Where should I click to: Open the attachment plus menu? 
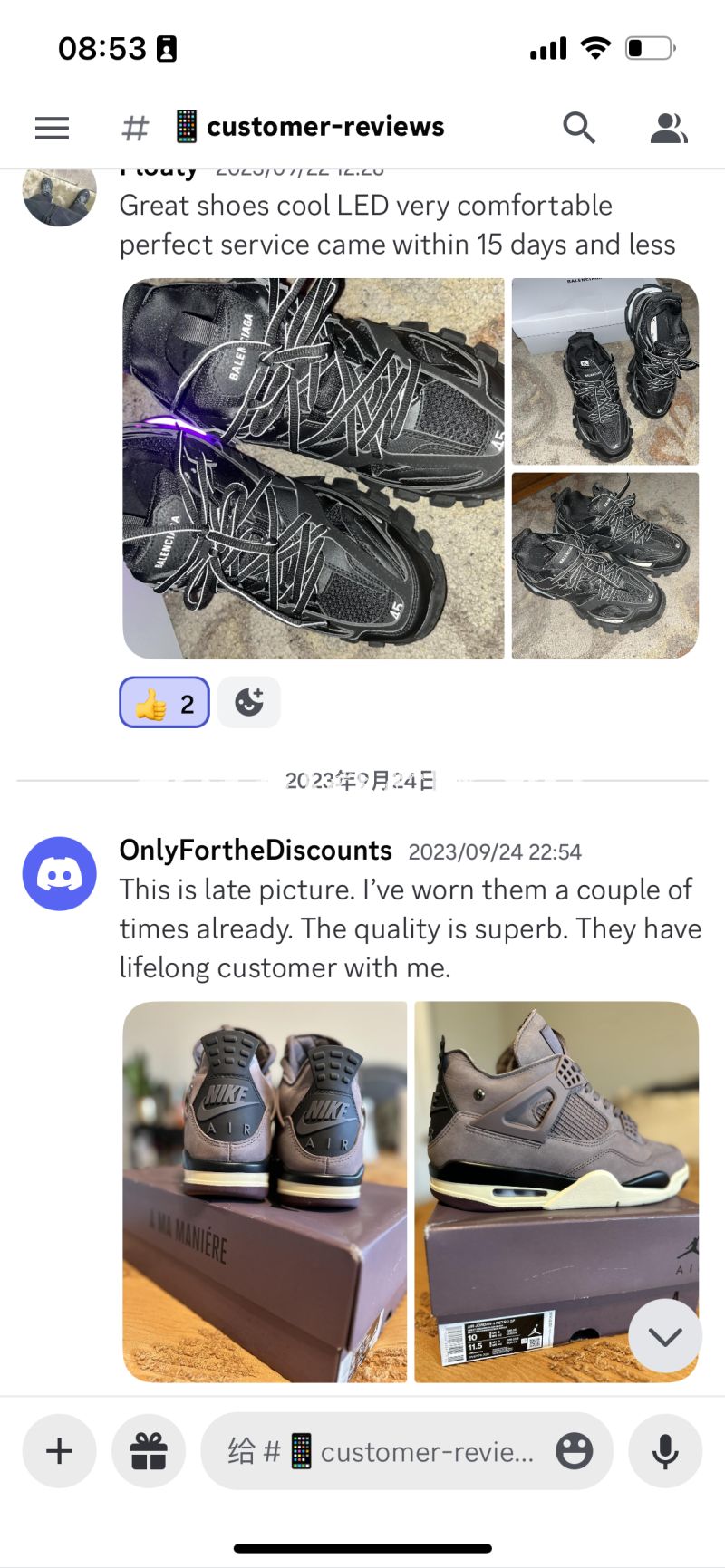pos(60,1451)
